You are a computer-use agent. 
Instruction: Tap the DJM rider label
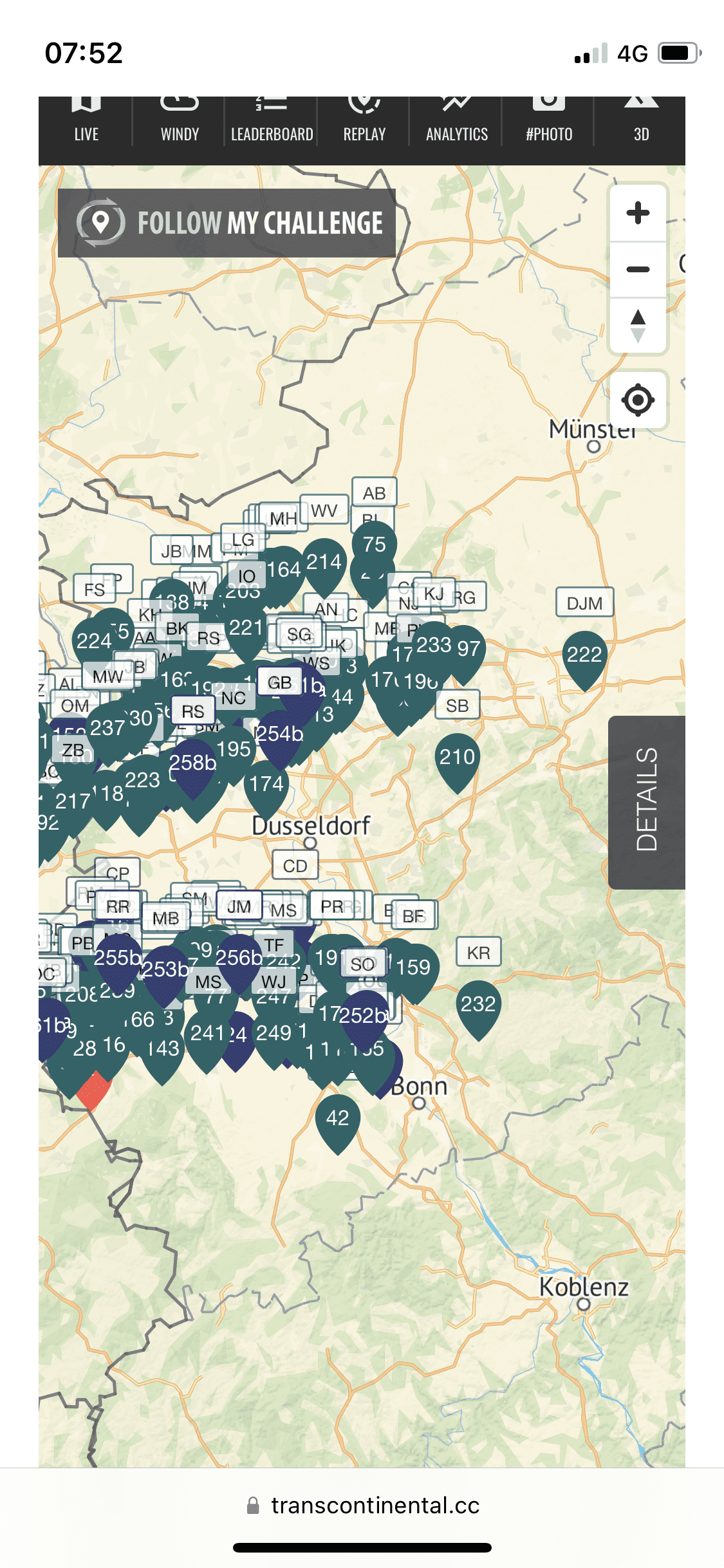(584, 603)
